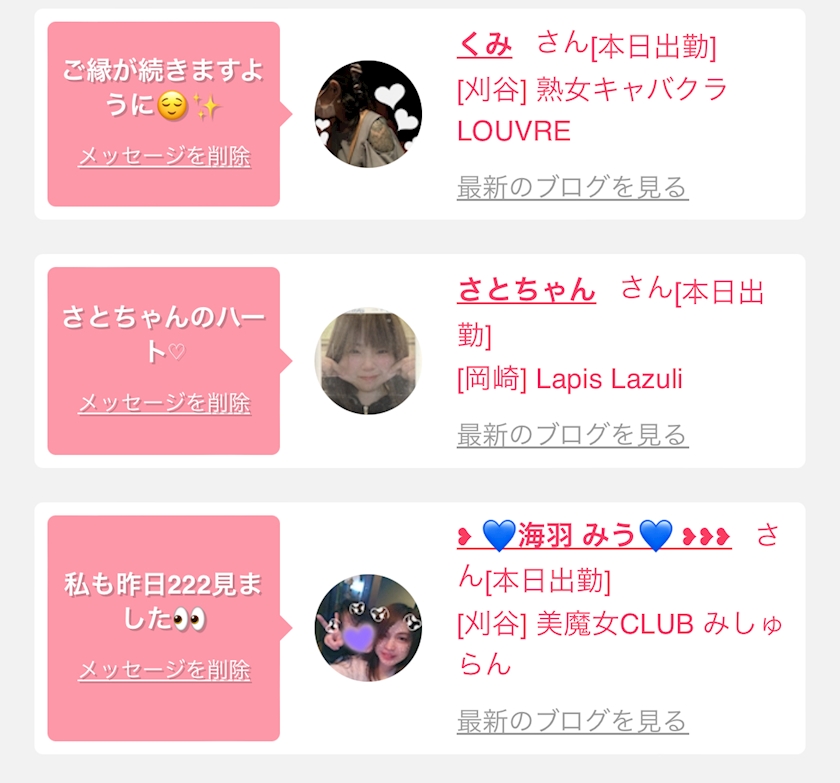
Task: Delete the message sent to くみ
Action: click(164, 157)
